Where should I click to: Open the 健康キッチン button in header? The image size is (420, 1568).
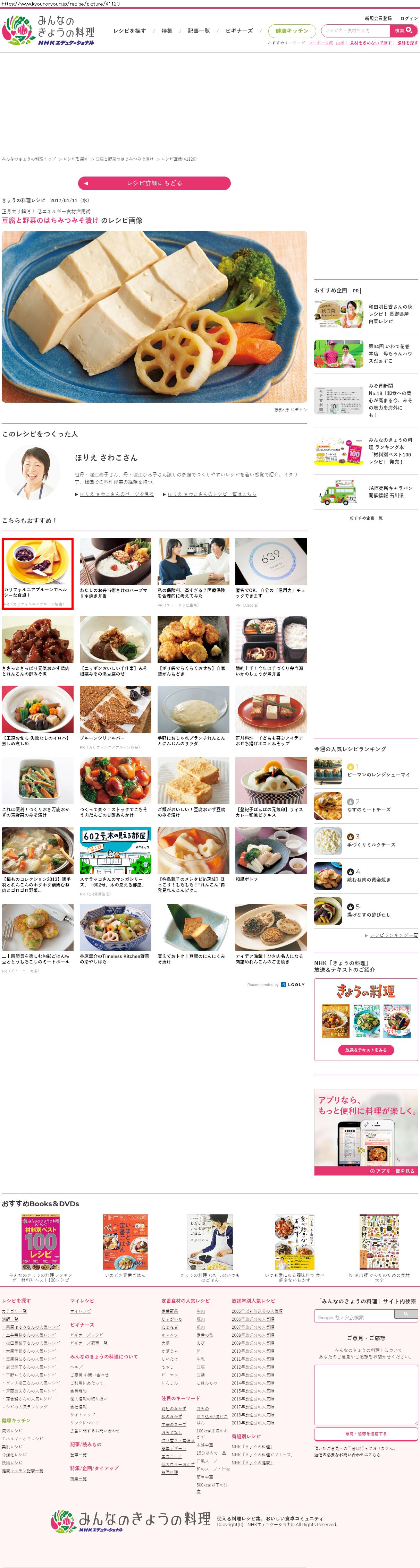[x=292, y=31]
